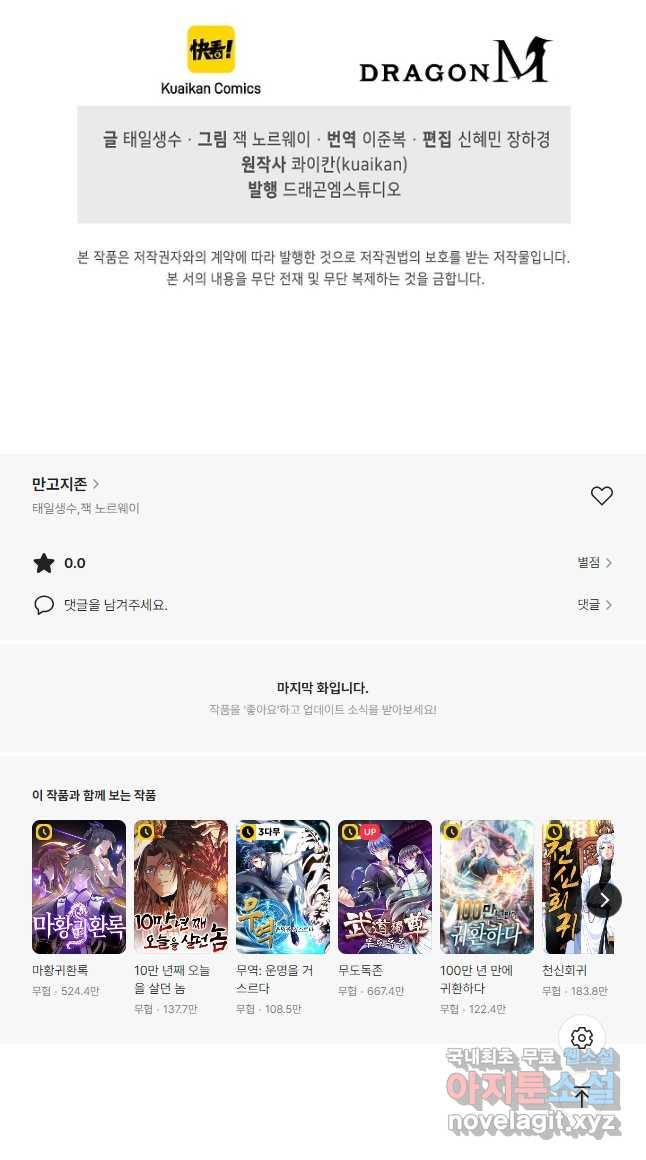Open the 별점 rating page
This screenshot has height=1160, width=646.
click(595, 562)
